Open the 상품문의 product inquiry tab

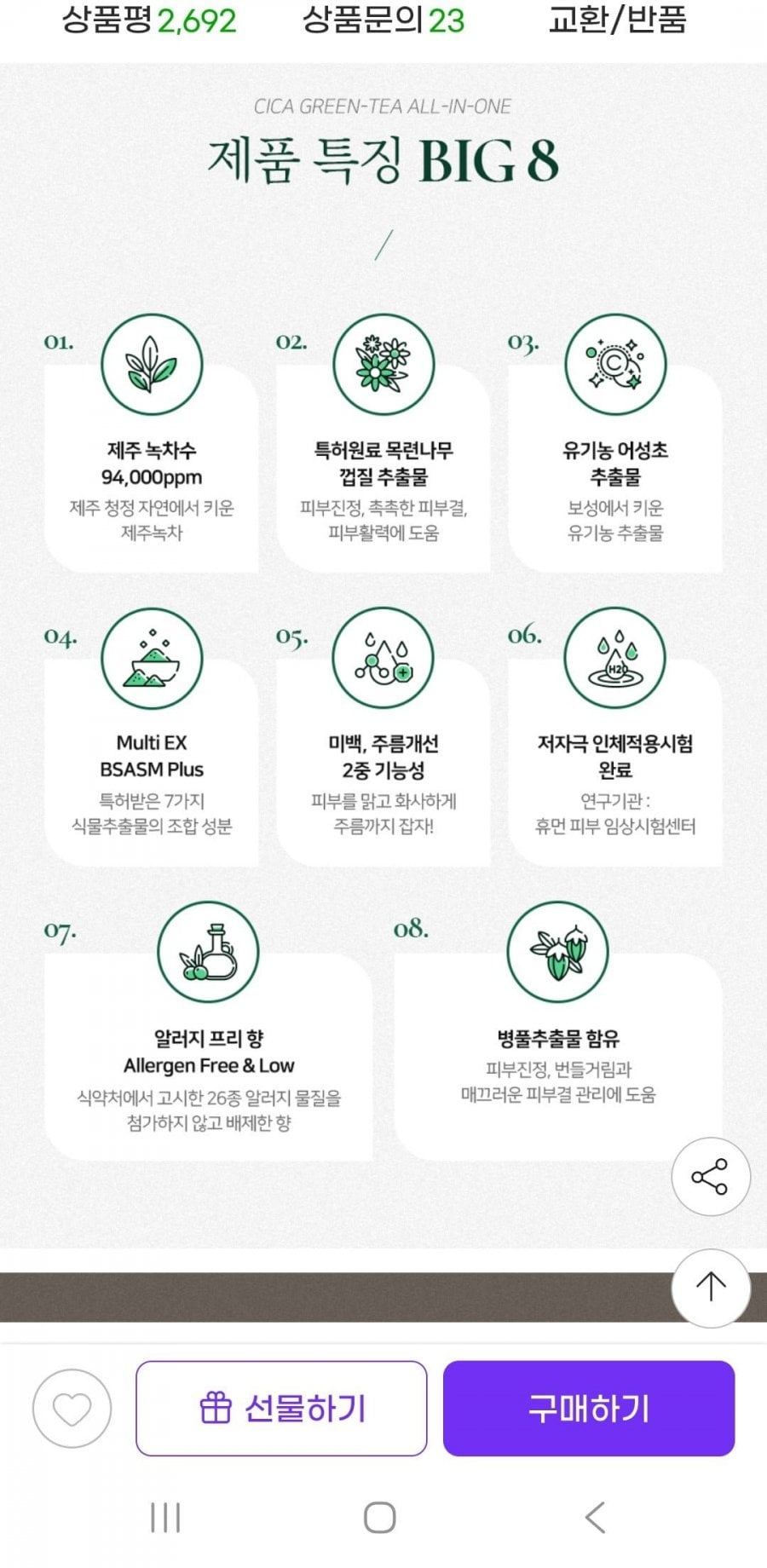(x=383, y=20)
